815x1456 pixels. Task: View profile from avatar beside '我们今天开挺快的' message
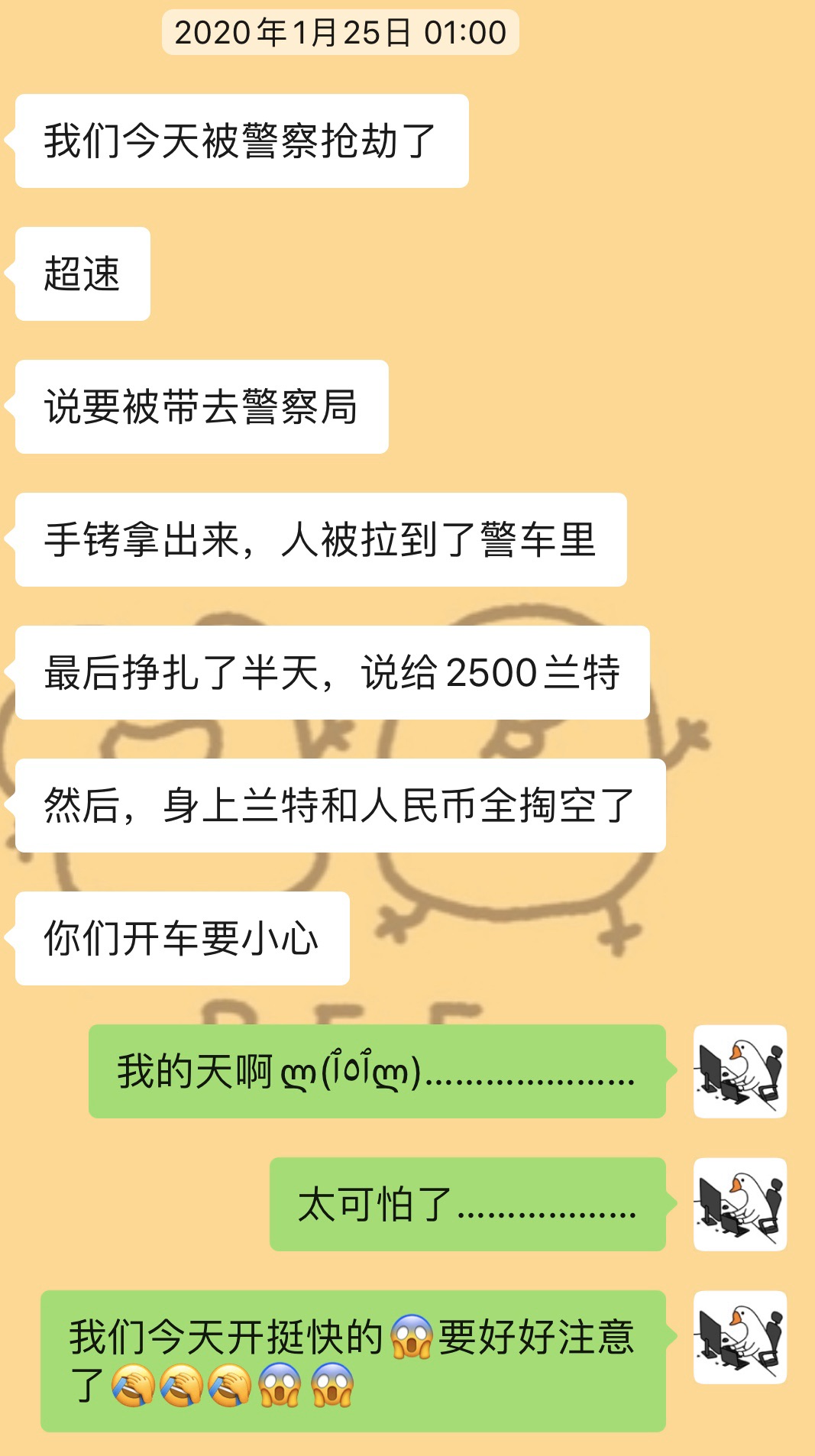(x=739, y=1337)
